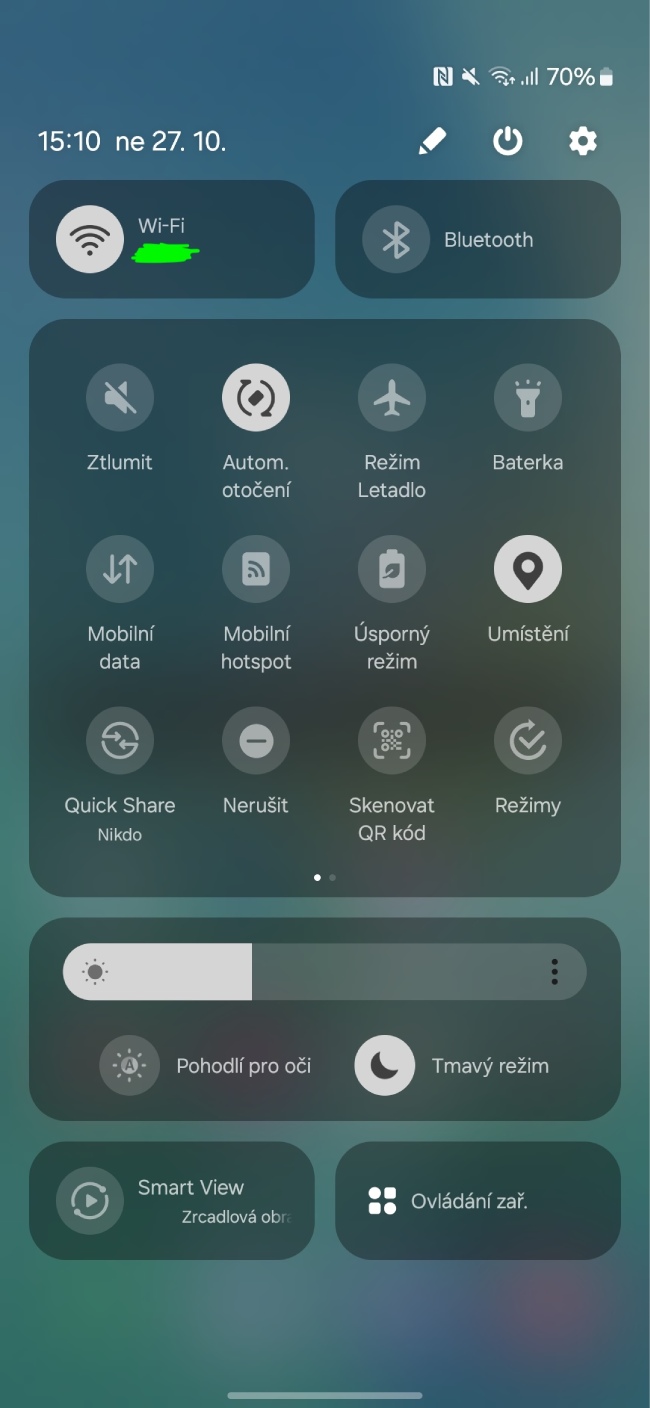Turn off Tmavý režim dark mode
Screen dimensions: 650x1408
pyautogui.click(x=385, y=1066)
